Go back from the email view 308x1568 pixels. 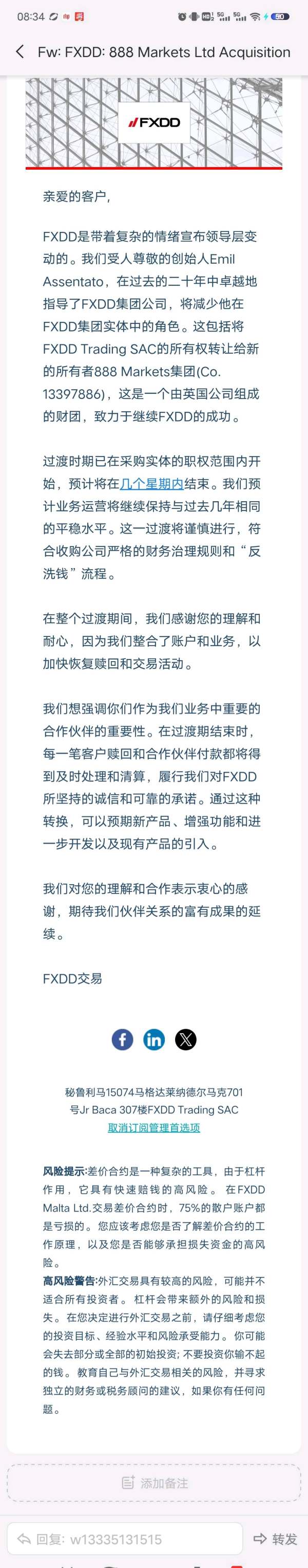pyautogui.click(x=20, y=52)
